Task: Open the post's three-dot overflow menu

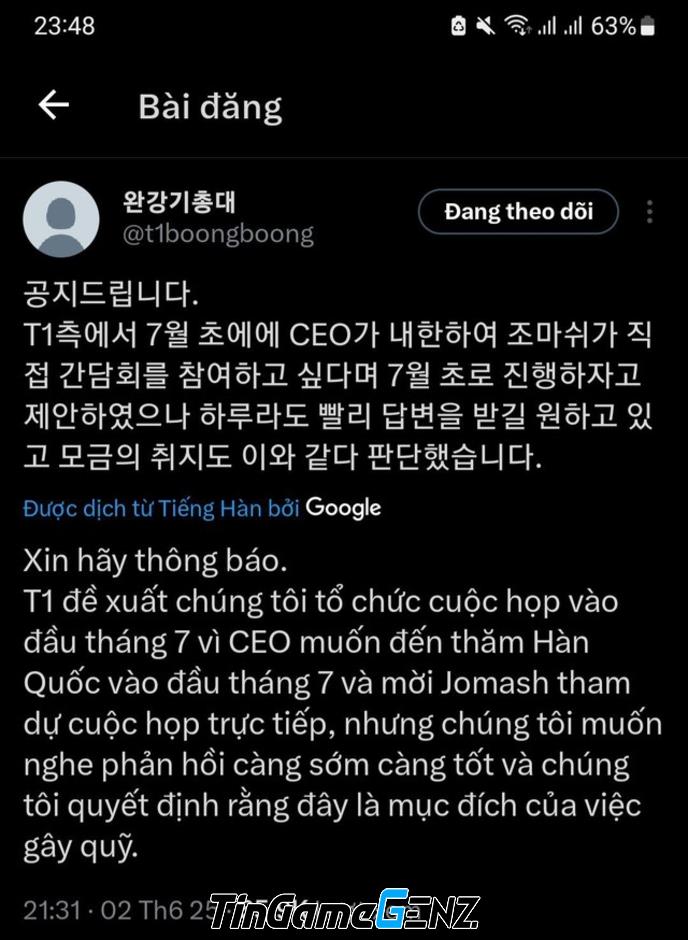Action: [650, 212]
